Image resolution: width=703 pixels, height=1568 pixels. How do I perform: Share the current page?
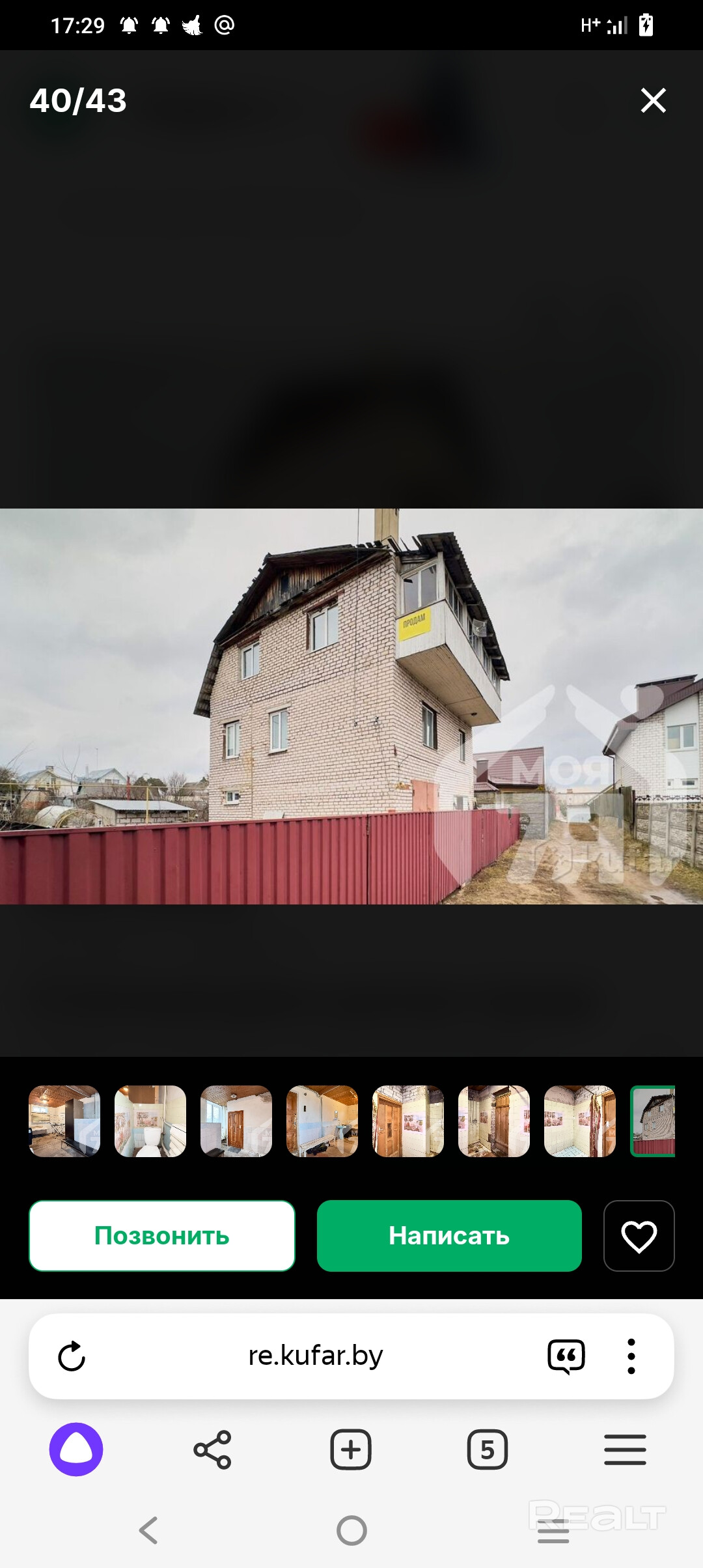coord(212,1449)
